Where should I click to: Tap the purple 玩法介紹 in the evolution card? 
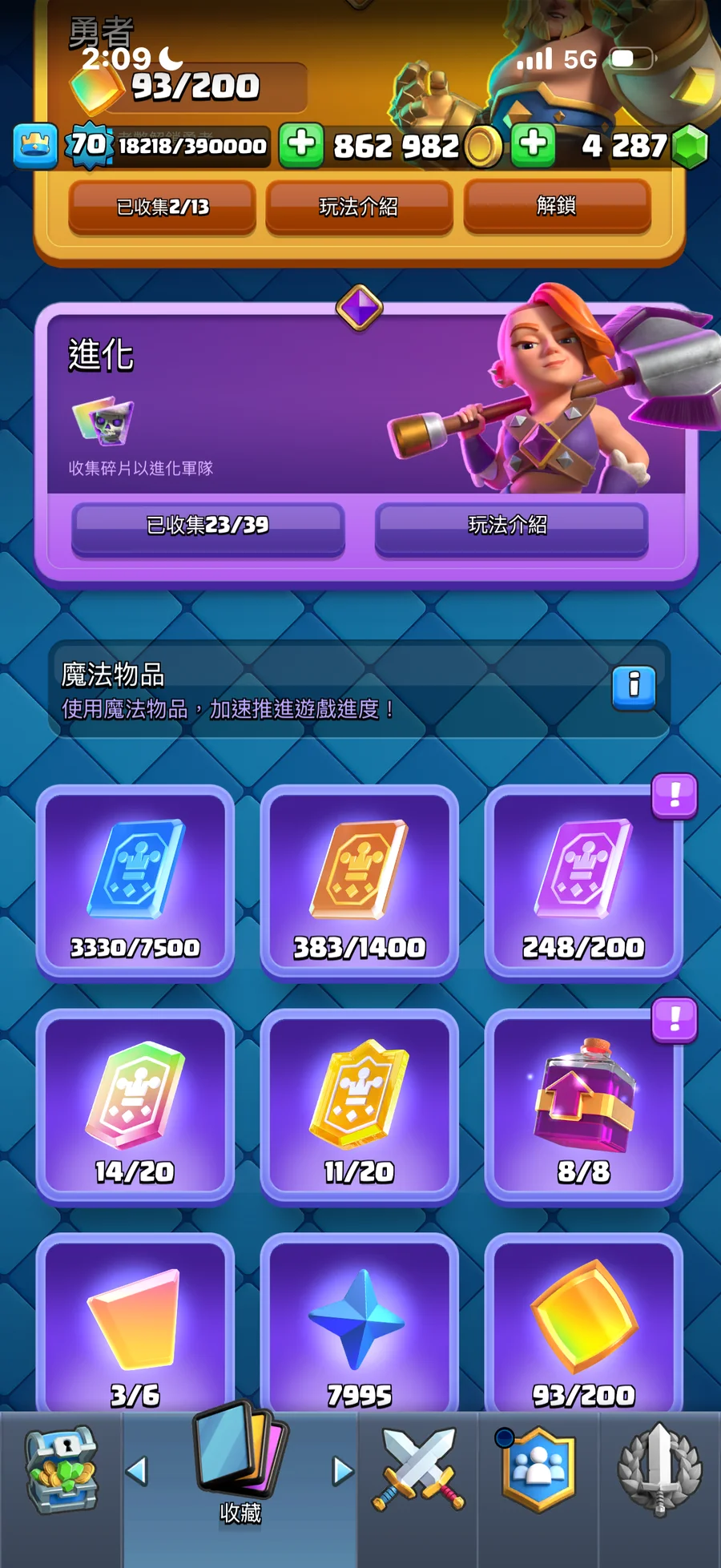point(511,526)
